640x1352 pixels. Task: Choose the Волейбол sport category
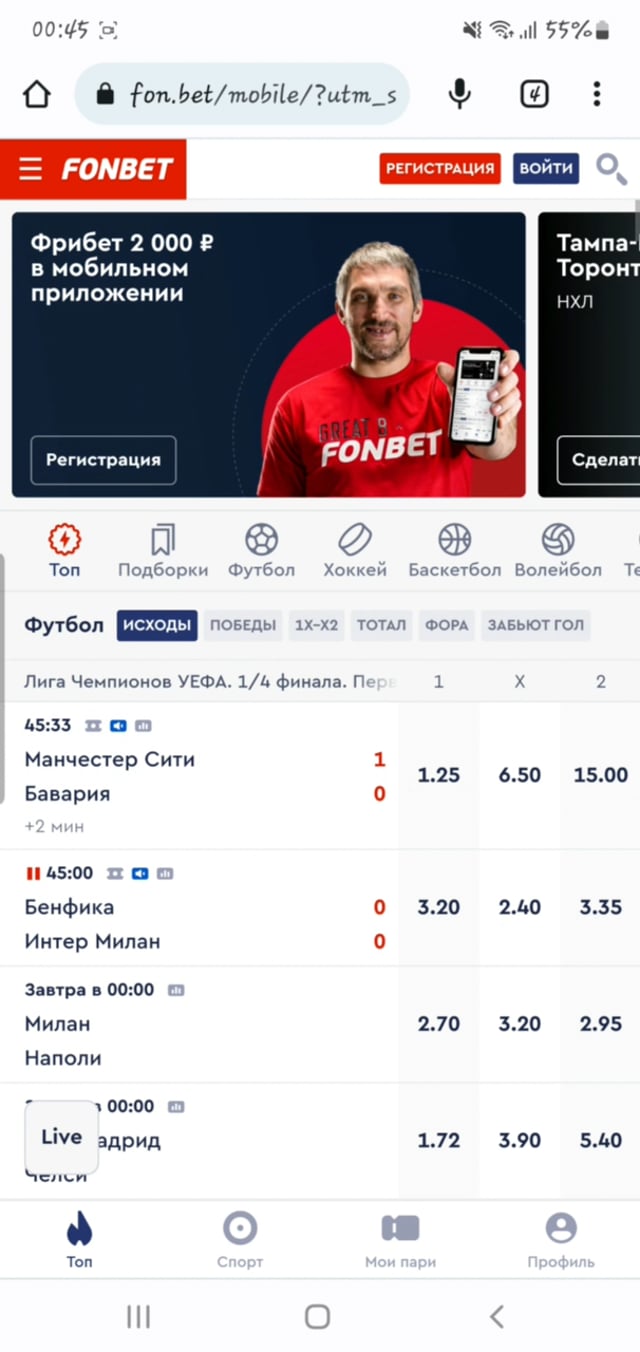[x=558, y=551]
